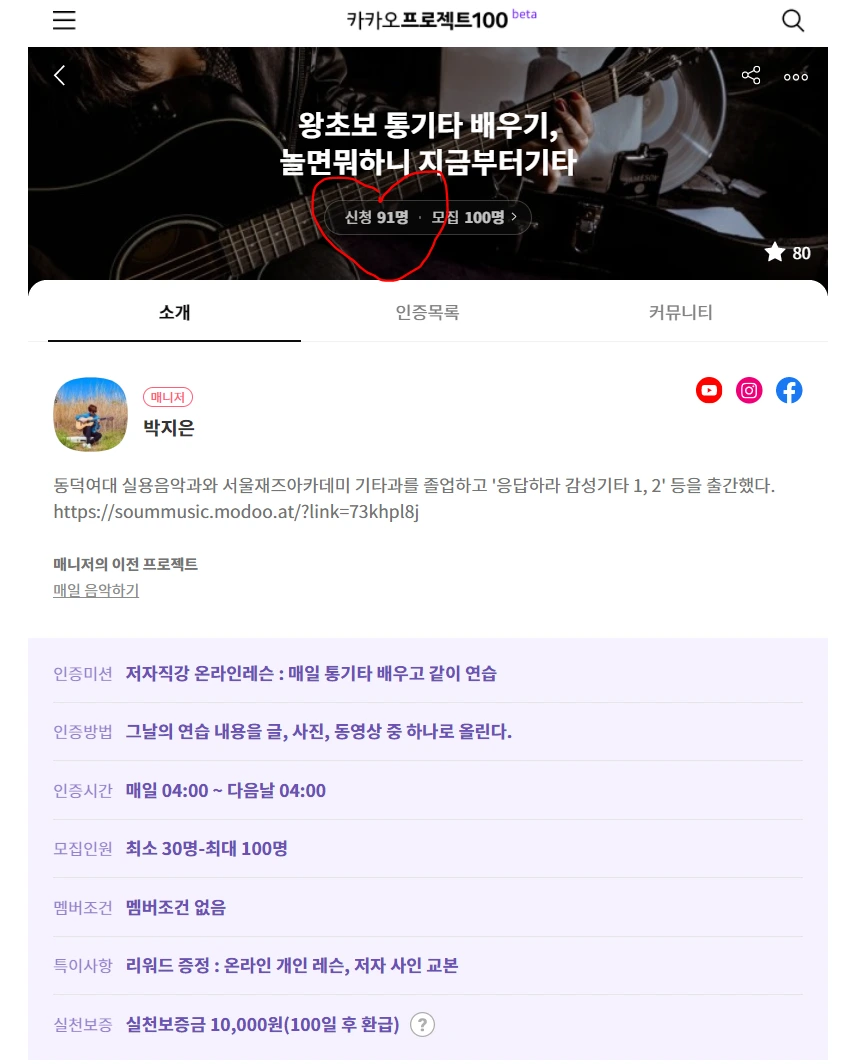Switch to the 커뮤니티 tab
Image resolution: width=853 pixels, height=1064 pixels.
(x=680, y=312)
